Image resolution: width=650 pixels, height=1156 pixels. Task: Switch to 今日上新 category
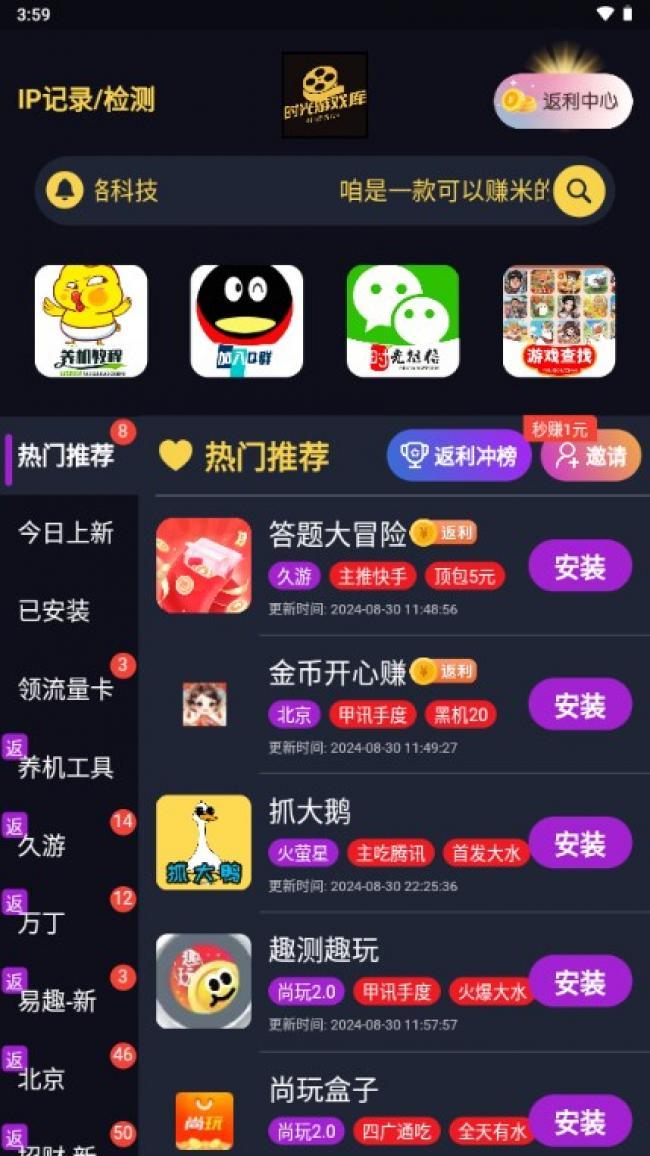[x=66, y=533]
